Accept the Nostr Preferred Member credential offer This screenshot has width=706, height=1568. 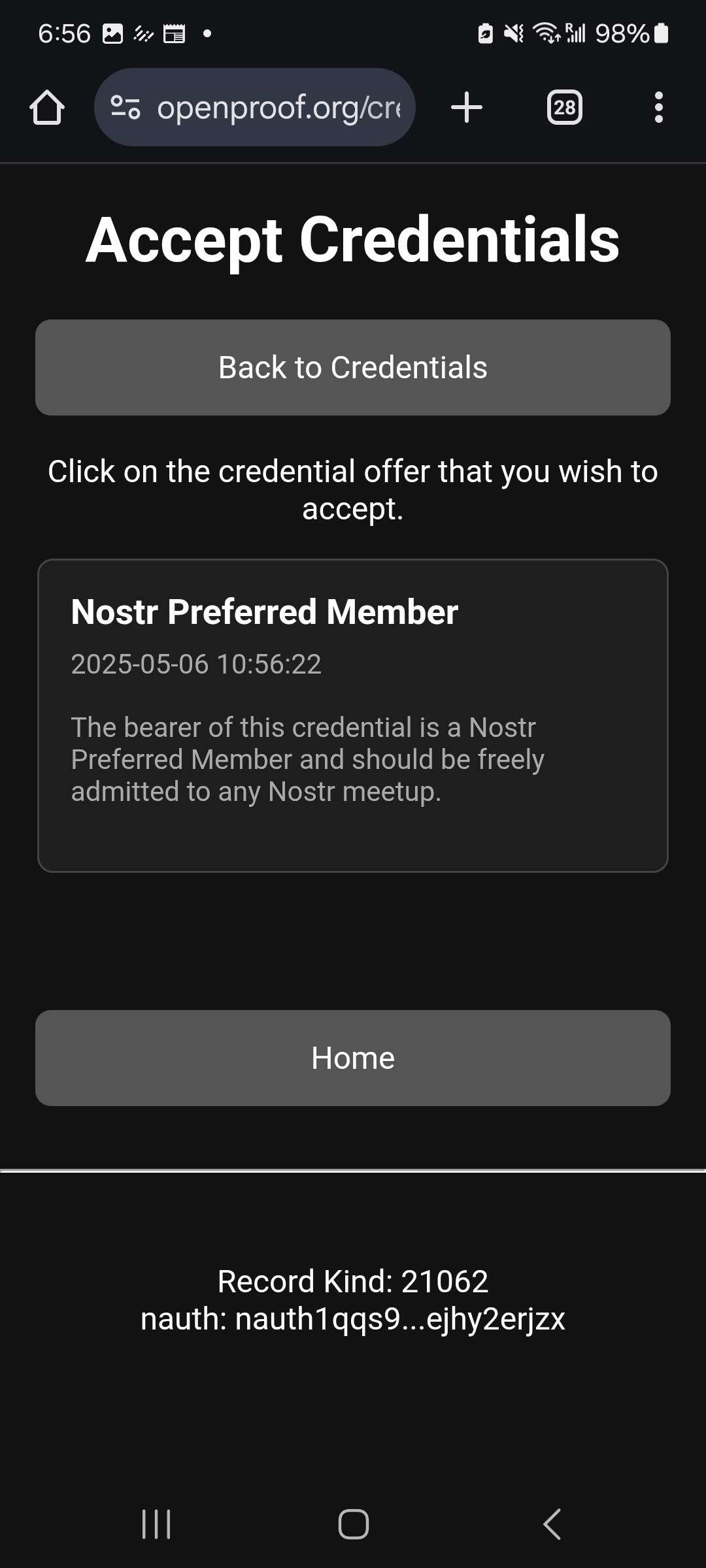pos(353,715)
